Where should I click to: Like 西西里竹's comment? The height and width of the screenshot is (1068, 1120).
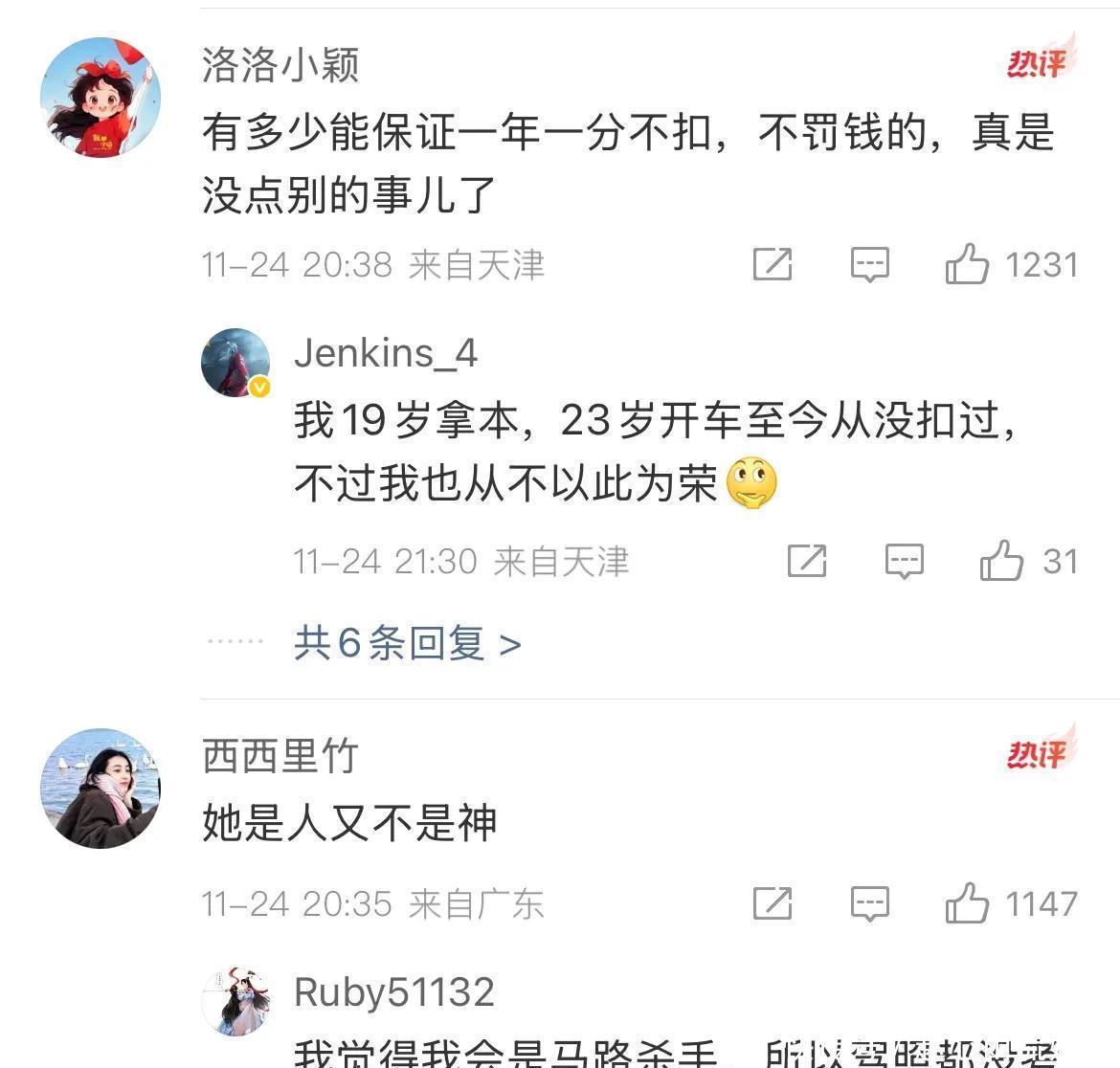(x=967, y=903)
